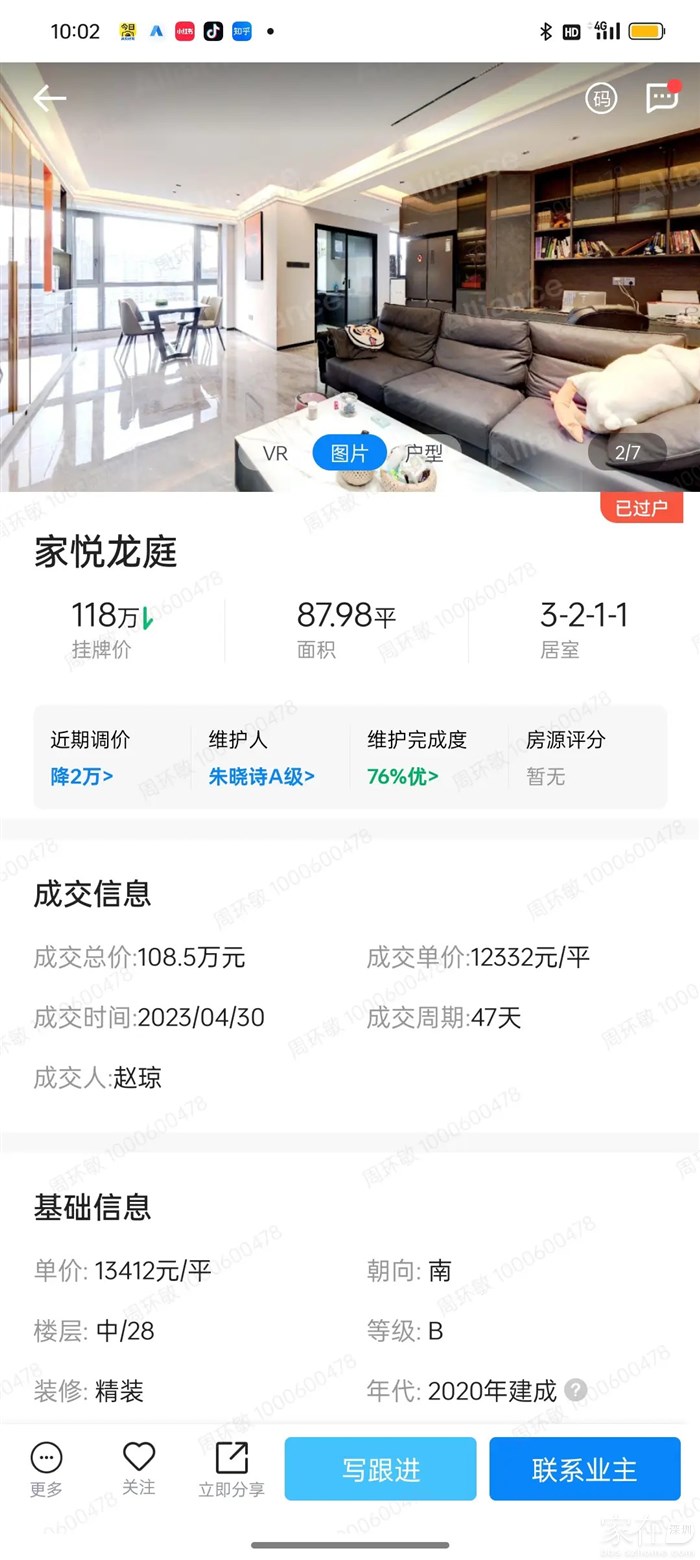View maintainer 朱晓诗A级 details

[x=262, y=776]
